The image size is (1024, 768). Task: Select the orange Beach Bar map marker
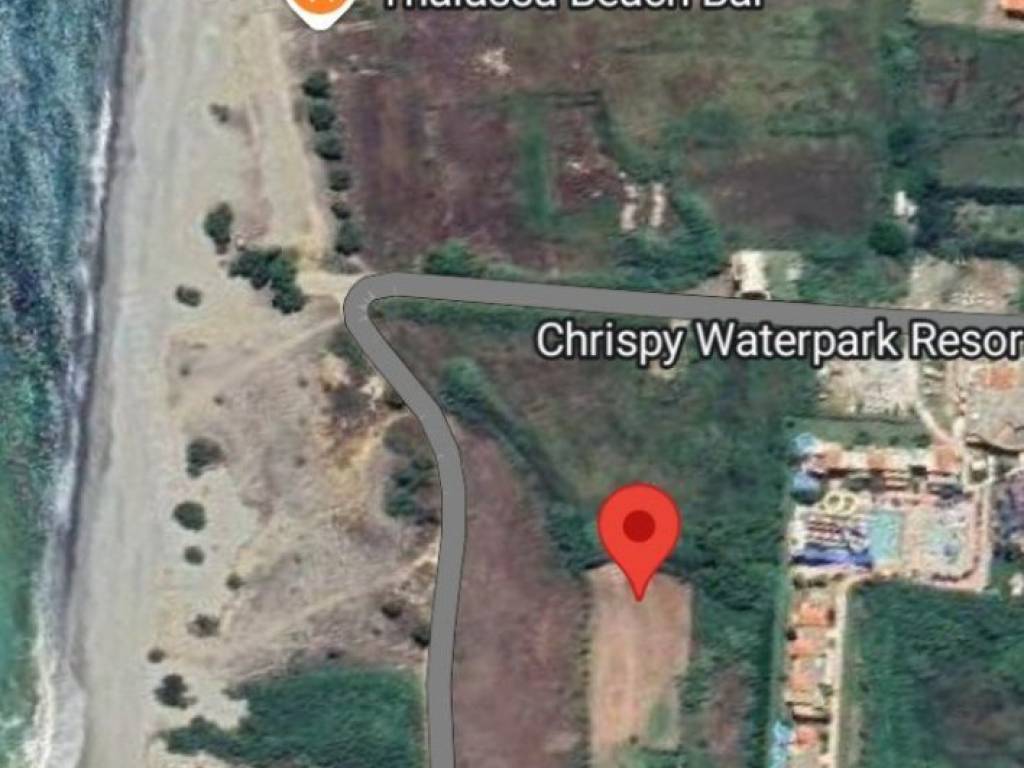click(x=320, y=9)
